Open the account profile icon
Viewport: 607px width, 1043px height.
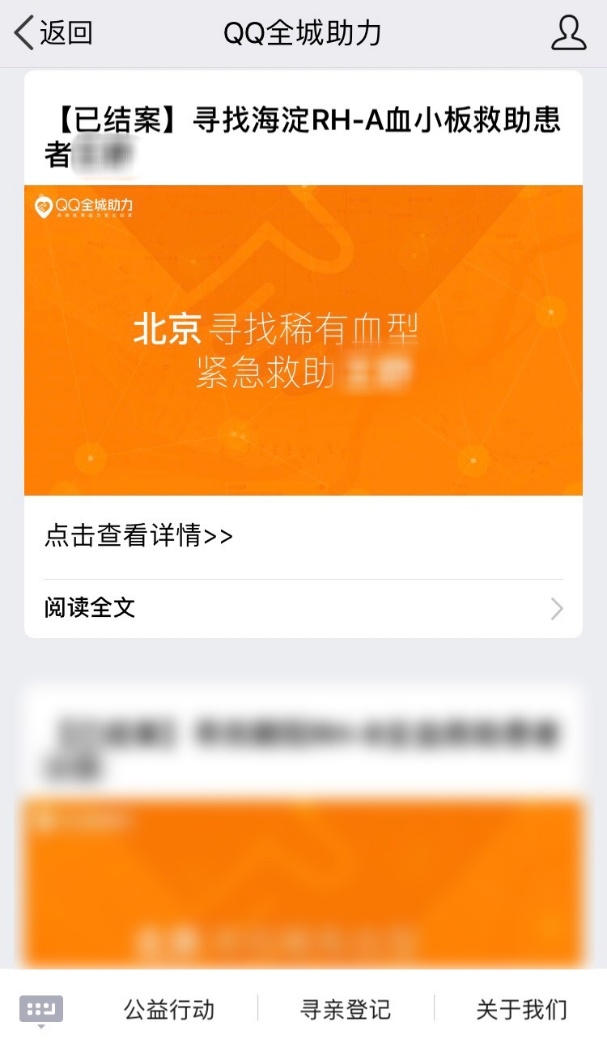(x=568, y=33)
